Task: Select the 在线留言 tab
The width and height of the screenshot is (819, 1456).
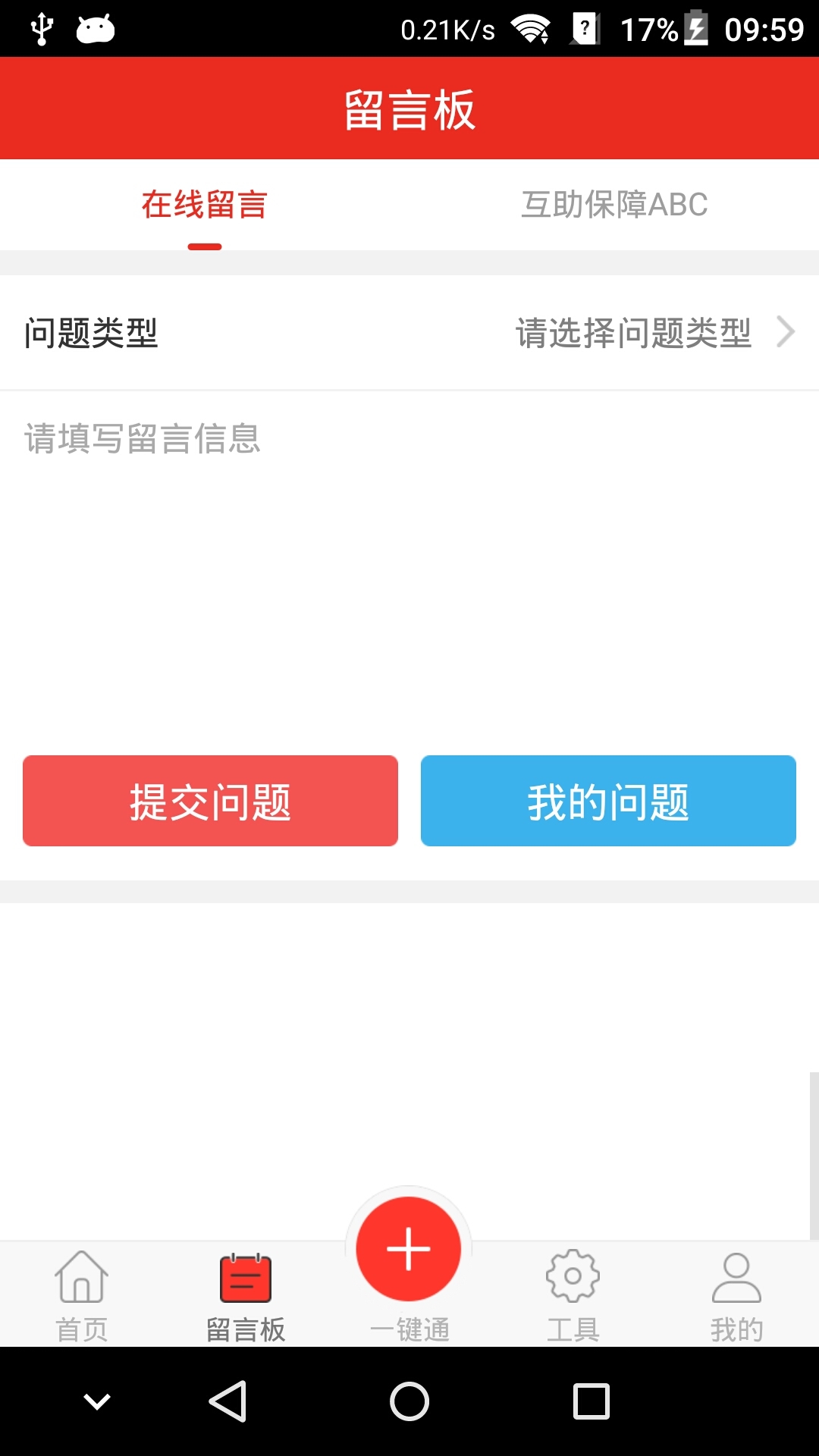Action: pyautogui.click(x=205, y=205)
